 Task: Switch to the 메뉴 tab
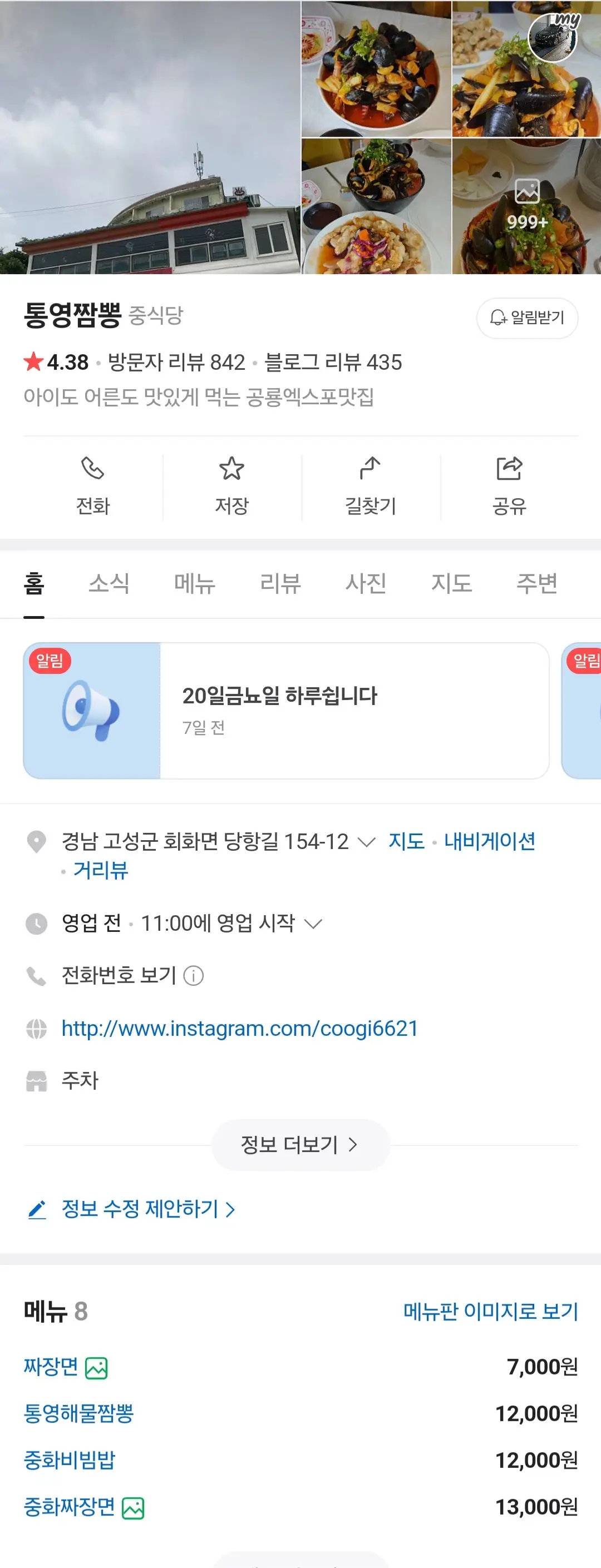point(195,583)
